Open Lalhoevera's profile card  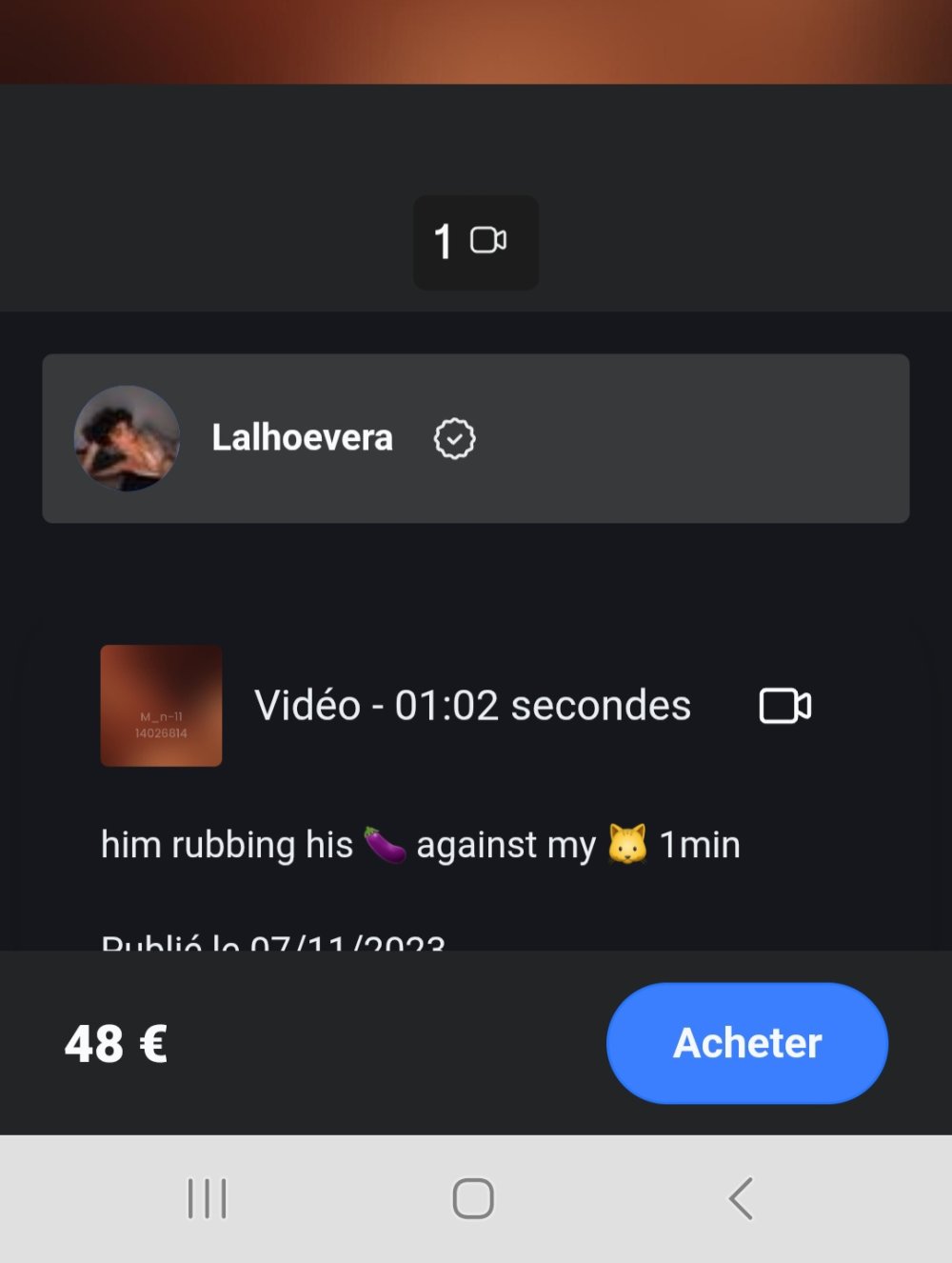475,438
